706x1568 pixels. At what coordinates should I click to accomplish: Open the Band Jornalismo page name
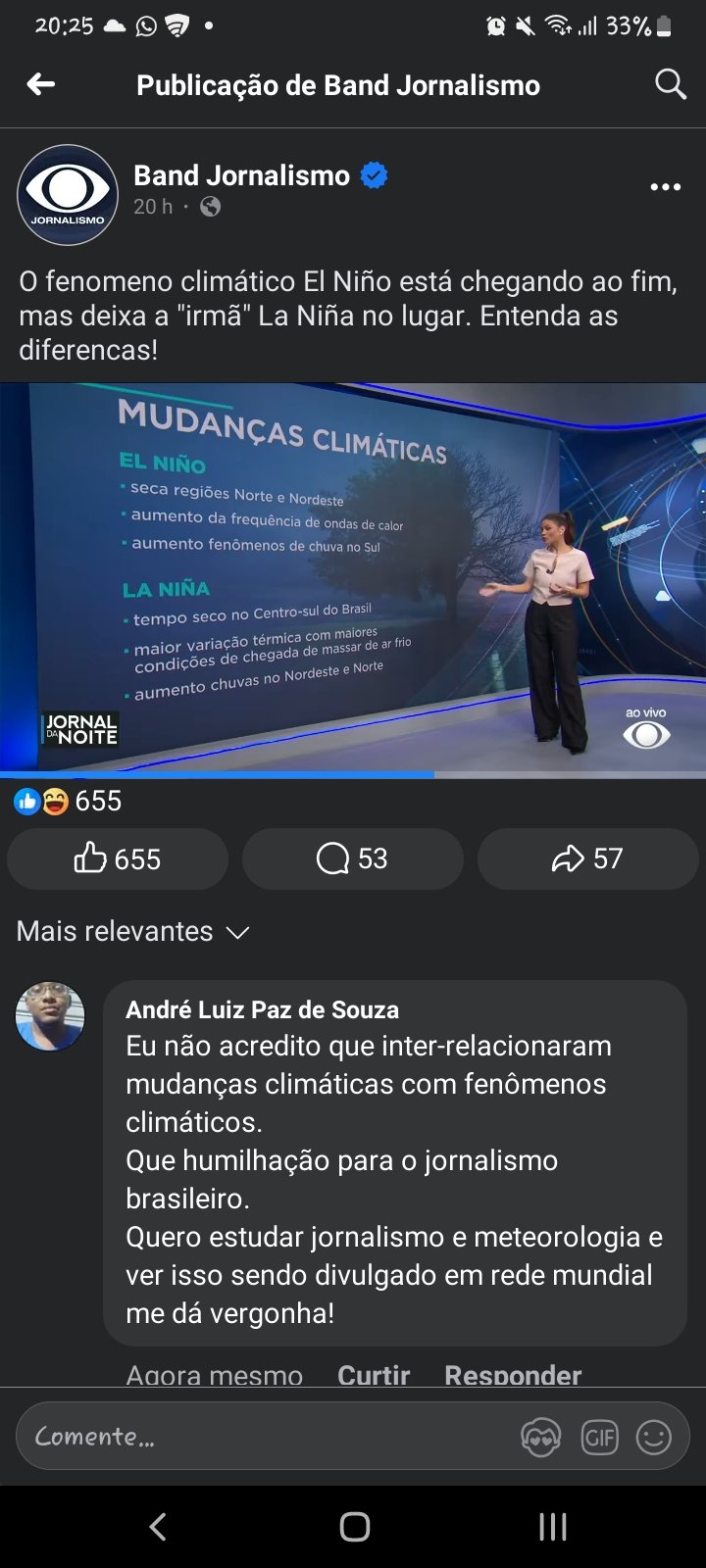(x=241, y=175)
